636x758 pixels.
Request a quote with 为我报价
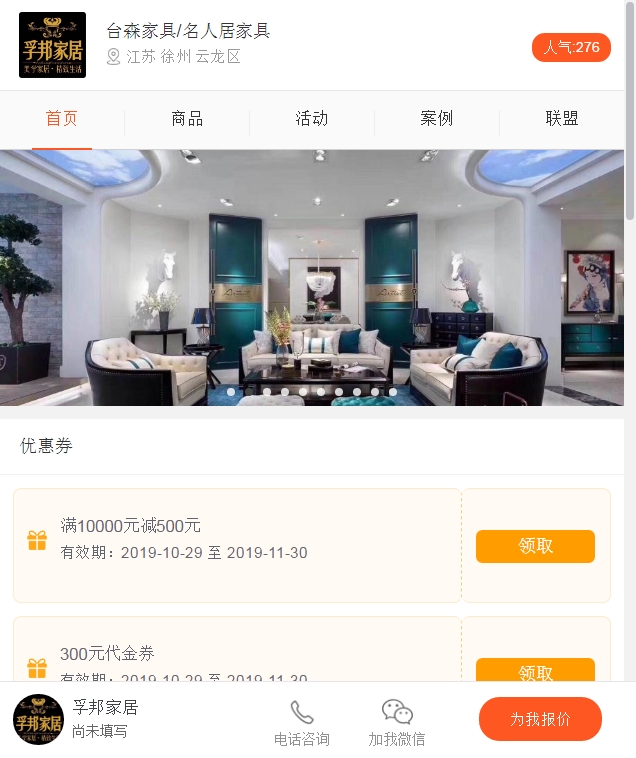[540, 719]
